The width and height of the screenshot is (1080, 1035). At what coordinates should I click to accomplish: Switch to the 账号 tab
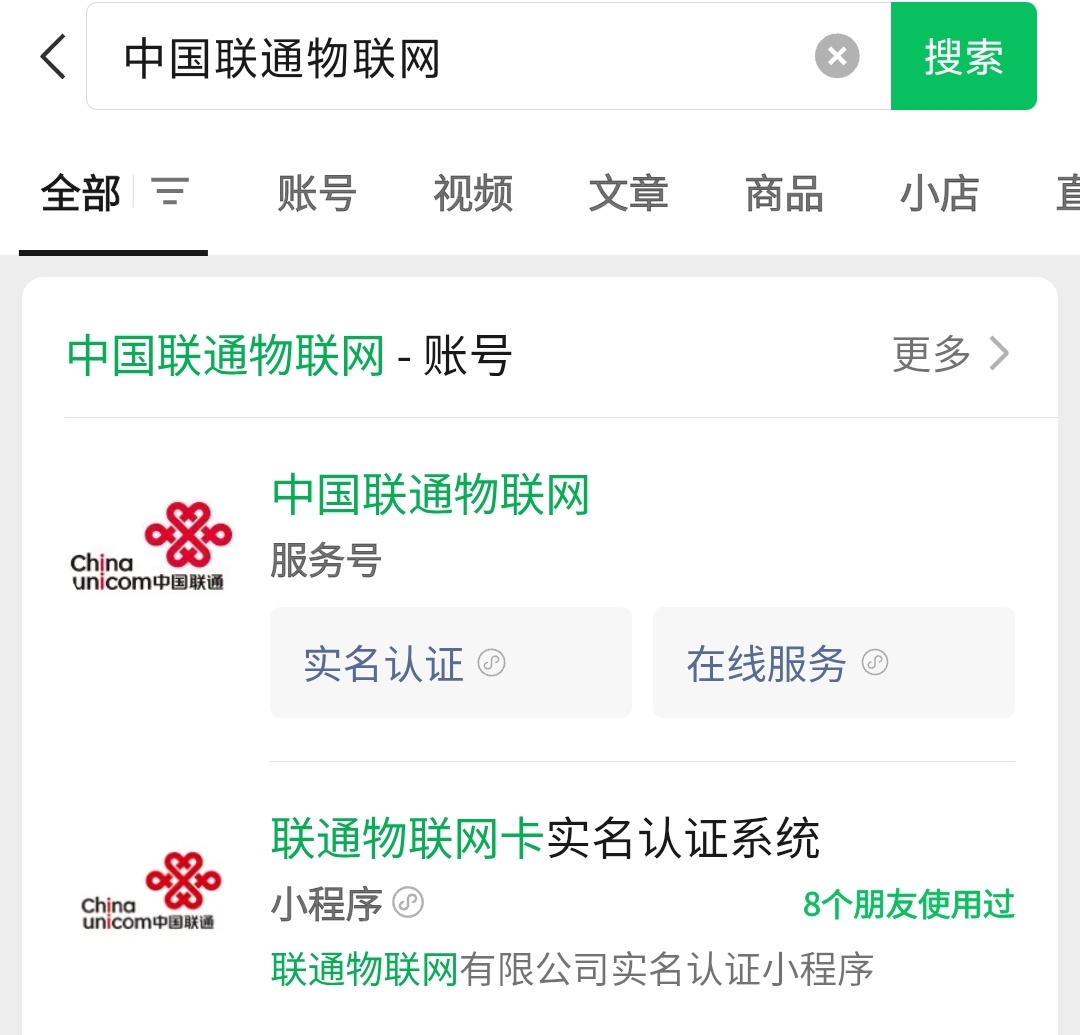point(316,193)
